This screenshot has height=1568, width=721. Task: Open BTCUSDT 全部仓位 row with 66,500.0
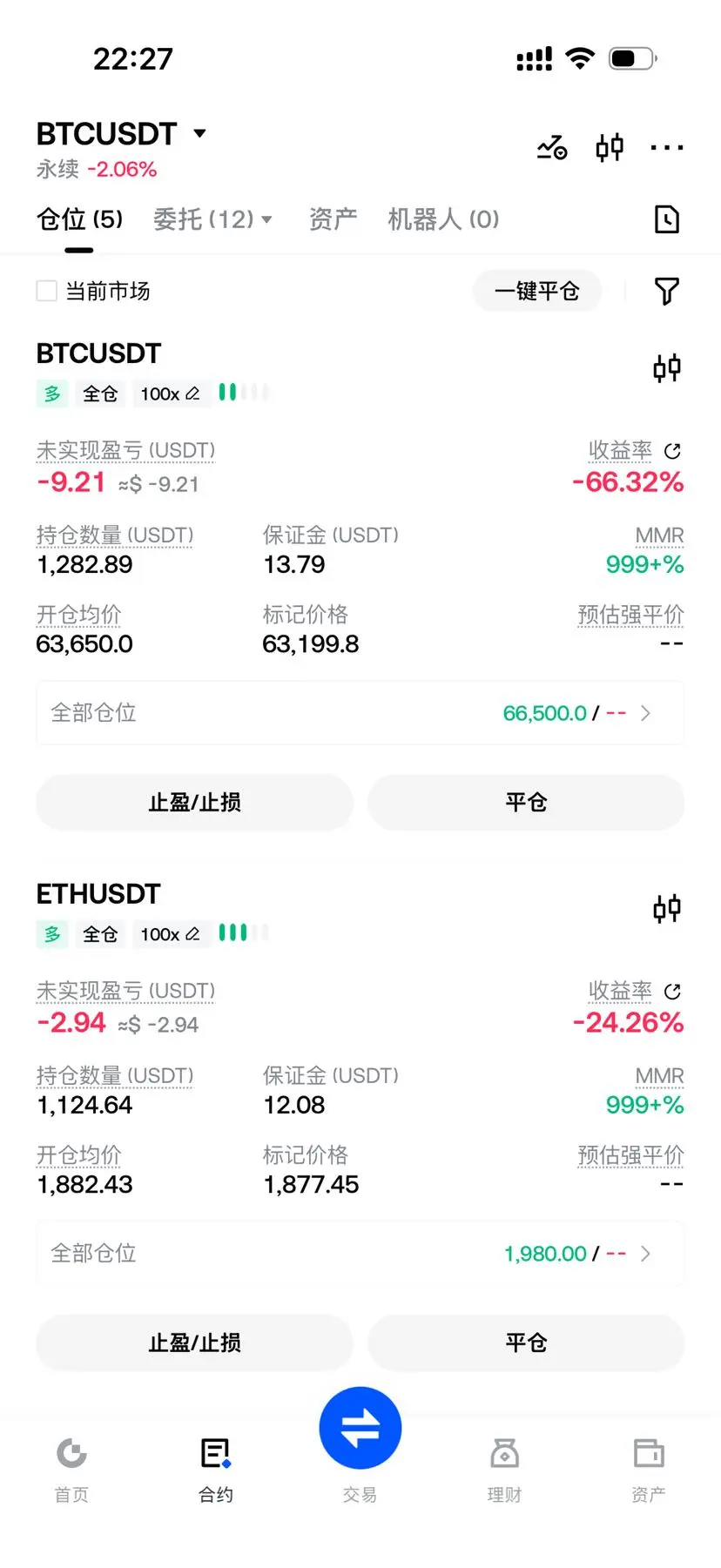pos(360,713)
